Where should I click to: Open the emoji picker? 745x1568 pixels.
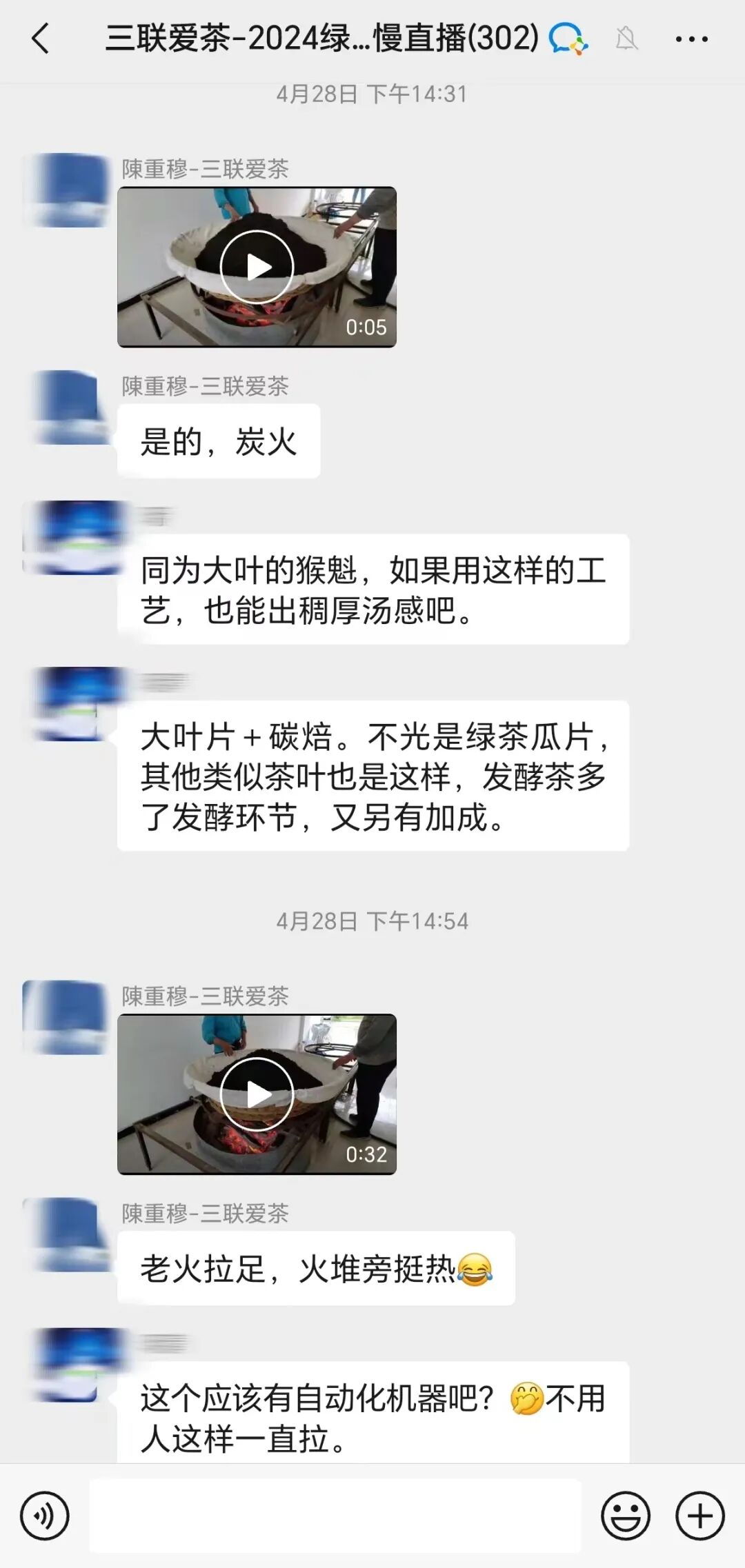pyautogui.click(x=626, y=1516)
